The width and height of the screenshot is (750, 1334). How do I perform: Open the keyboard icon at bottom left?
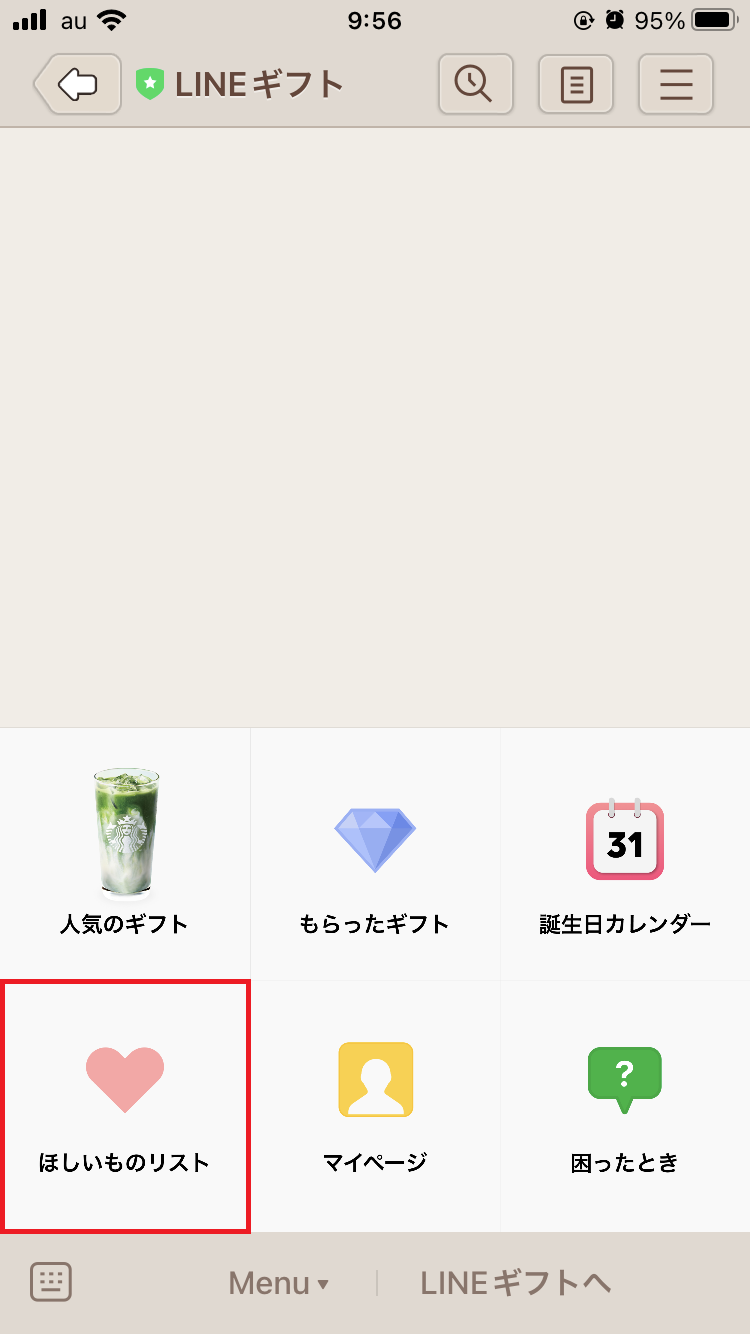[x=51, y=1281]
